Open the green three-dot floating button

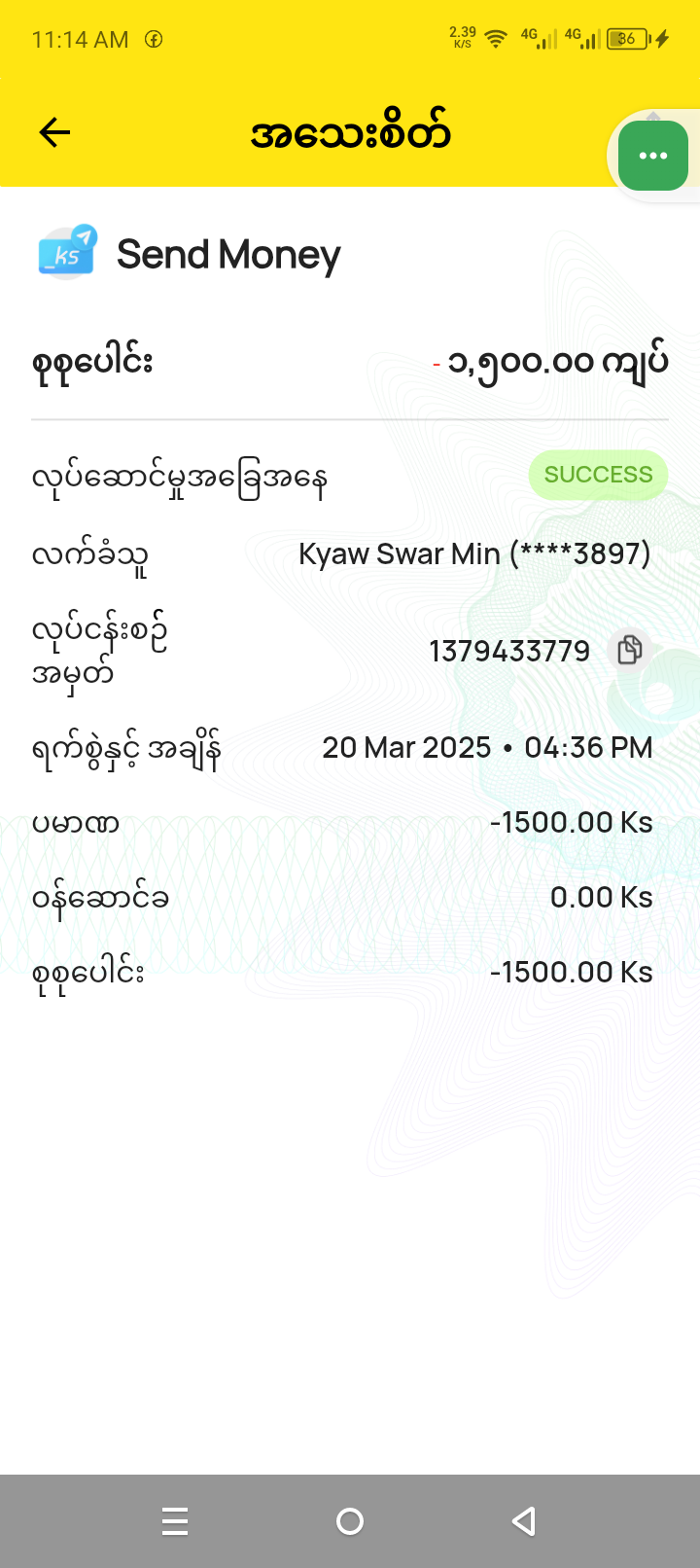pyautogui.click(x=652, y=156)
